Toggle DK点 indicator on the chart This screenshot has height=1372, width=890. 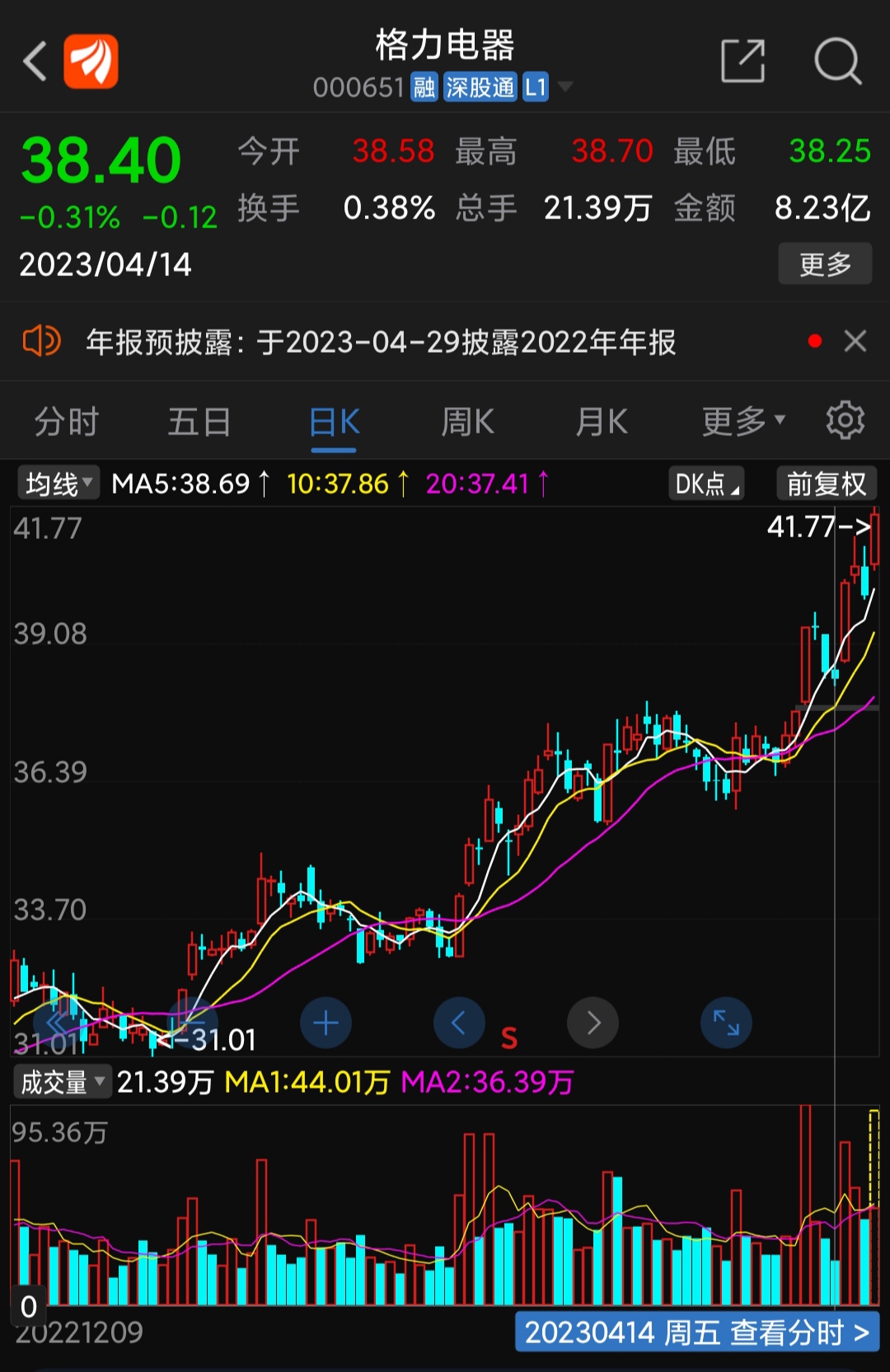click(705, 484)
